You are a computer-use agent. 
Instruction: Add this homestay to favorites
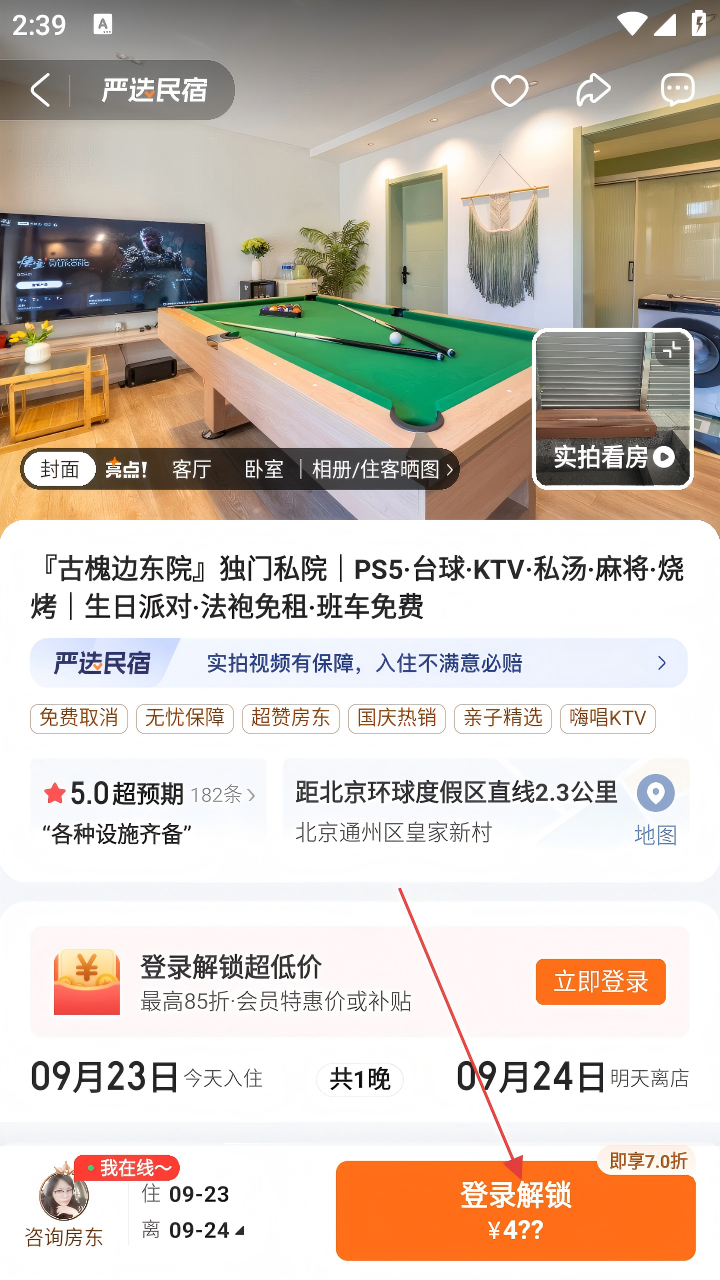[x=509, y=91]
